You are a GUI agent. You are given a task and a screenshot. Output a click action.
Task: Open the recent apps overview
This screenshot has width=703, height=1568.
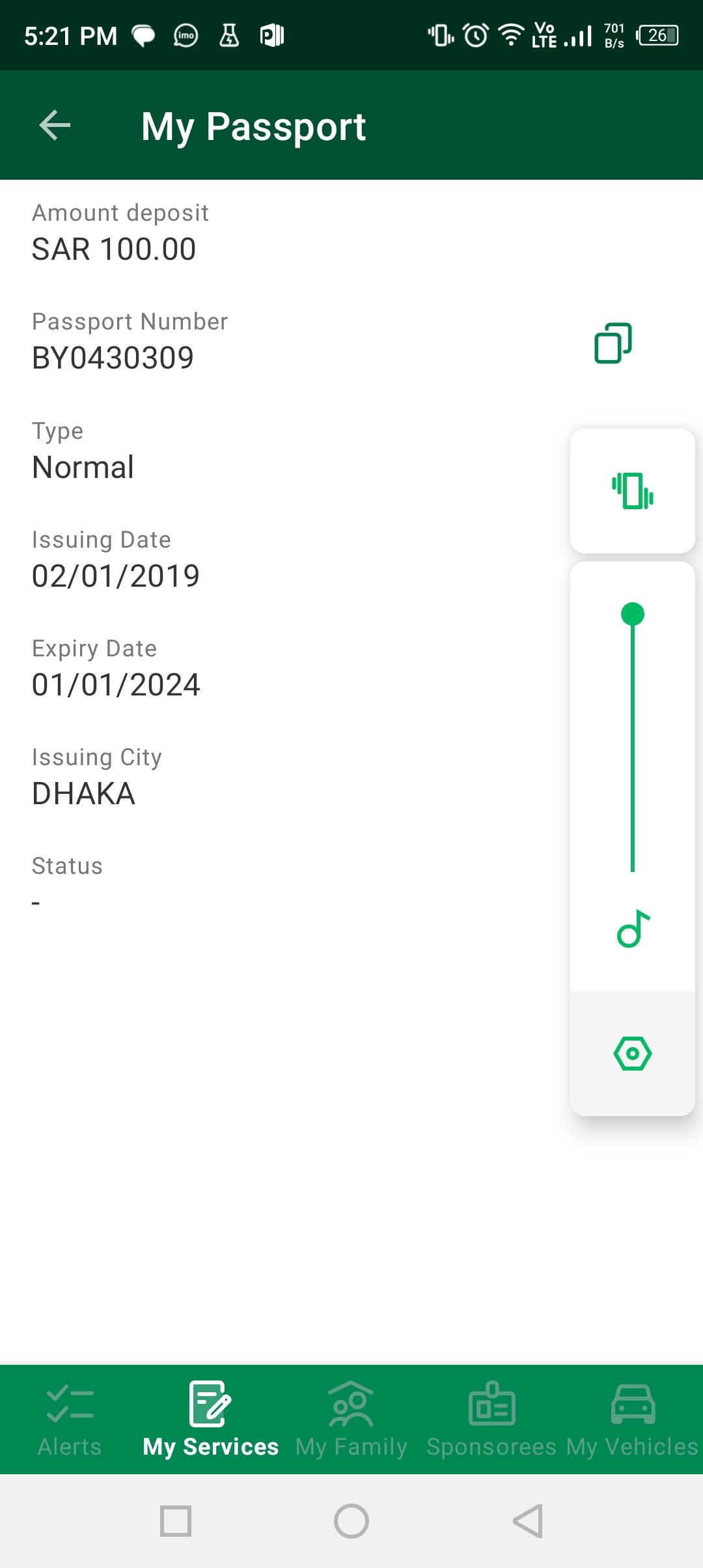click(176, 1521)
